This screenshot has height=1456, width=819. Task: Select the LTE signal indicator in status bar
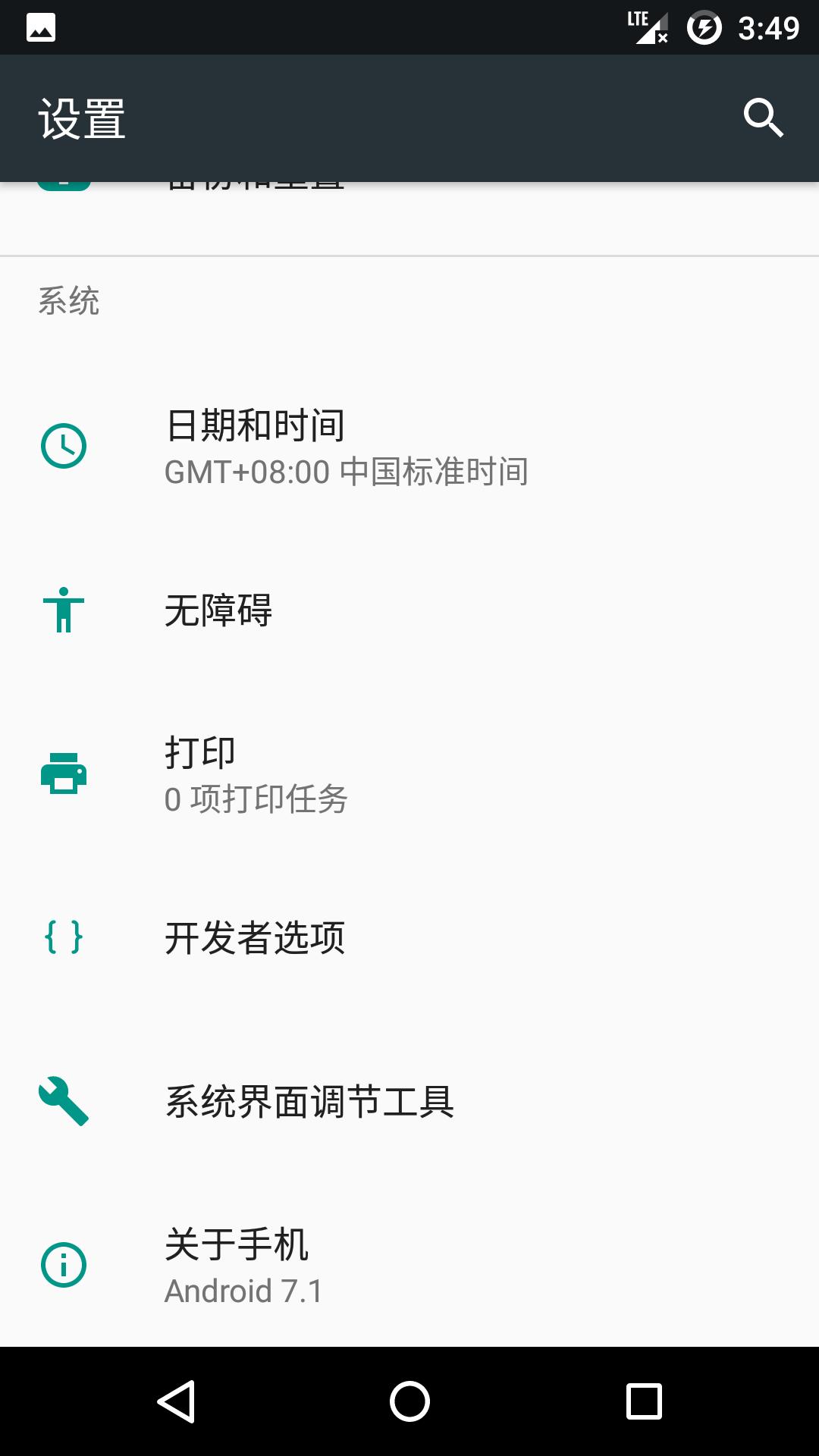(645, 27)
